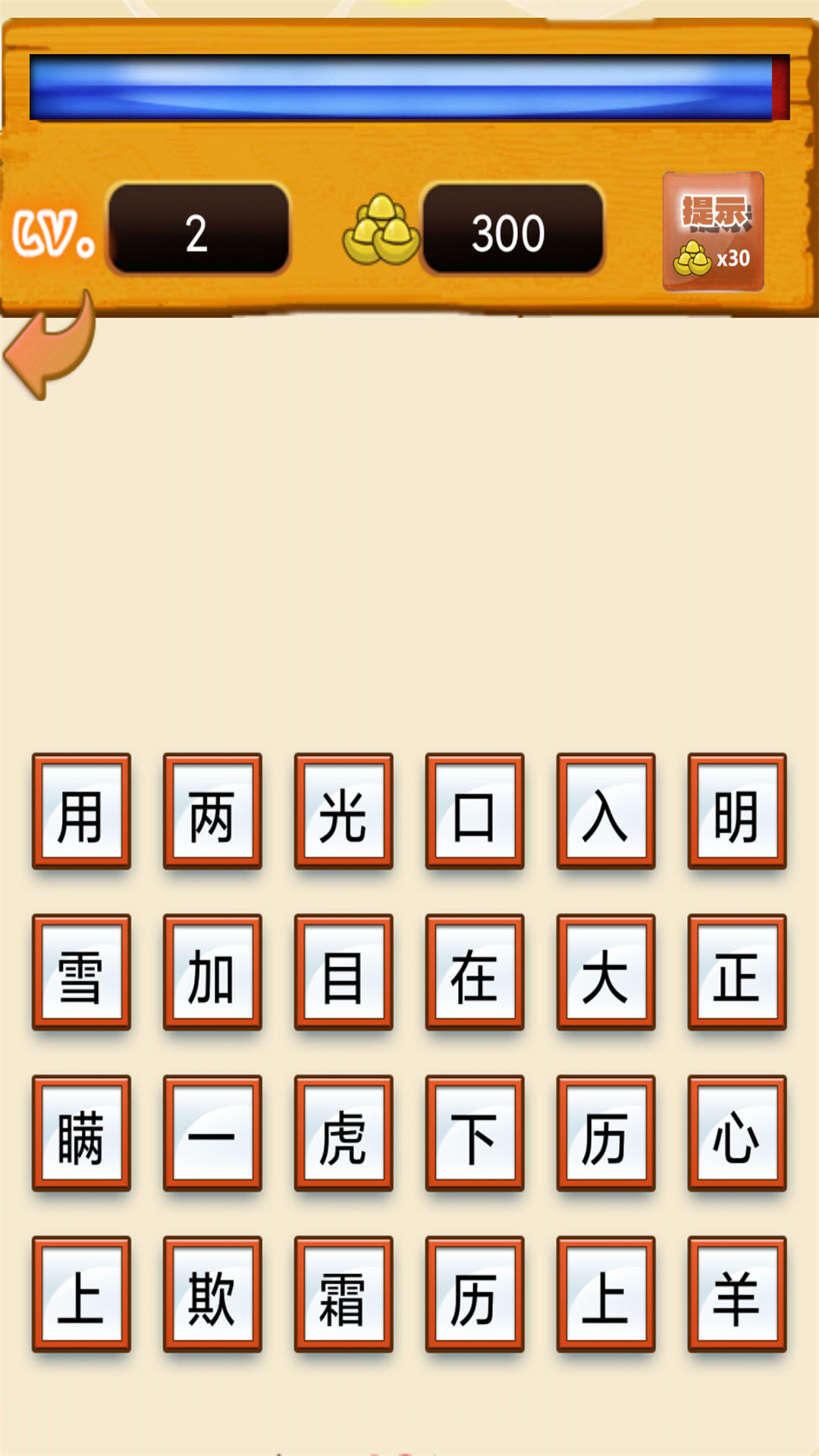
Task: Click the 光 tile
Action: (344, 811)
